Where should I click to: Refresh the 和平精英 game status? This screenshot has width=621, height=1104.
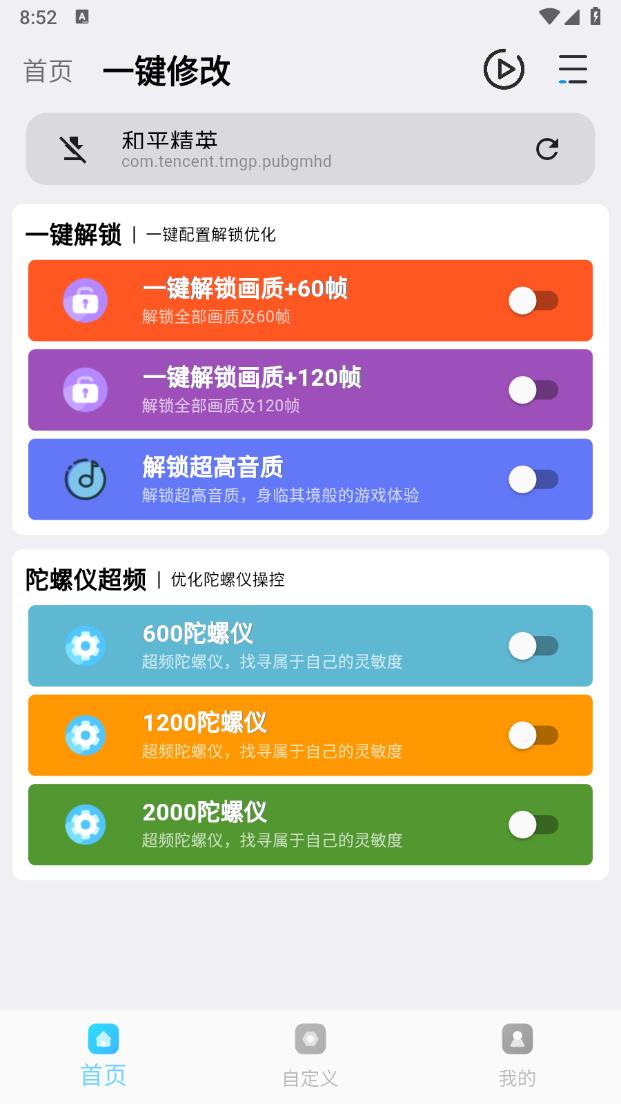pos(546,149)
